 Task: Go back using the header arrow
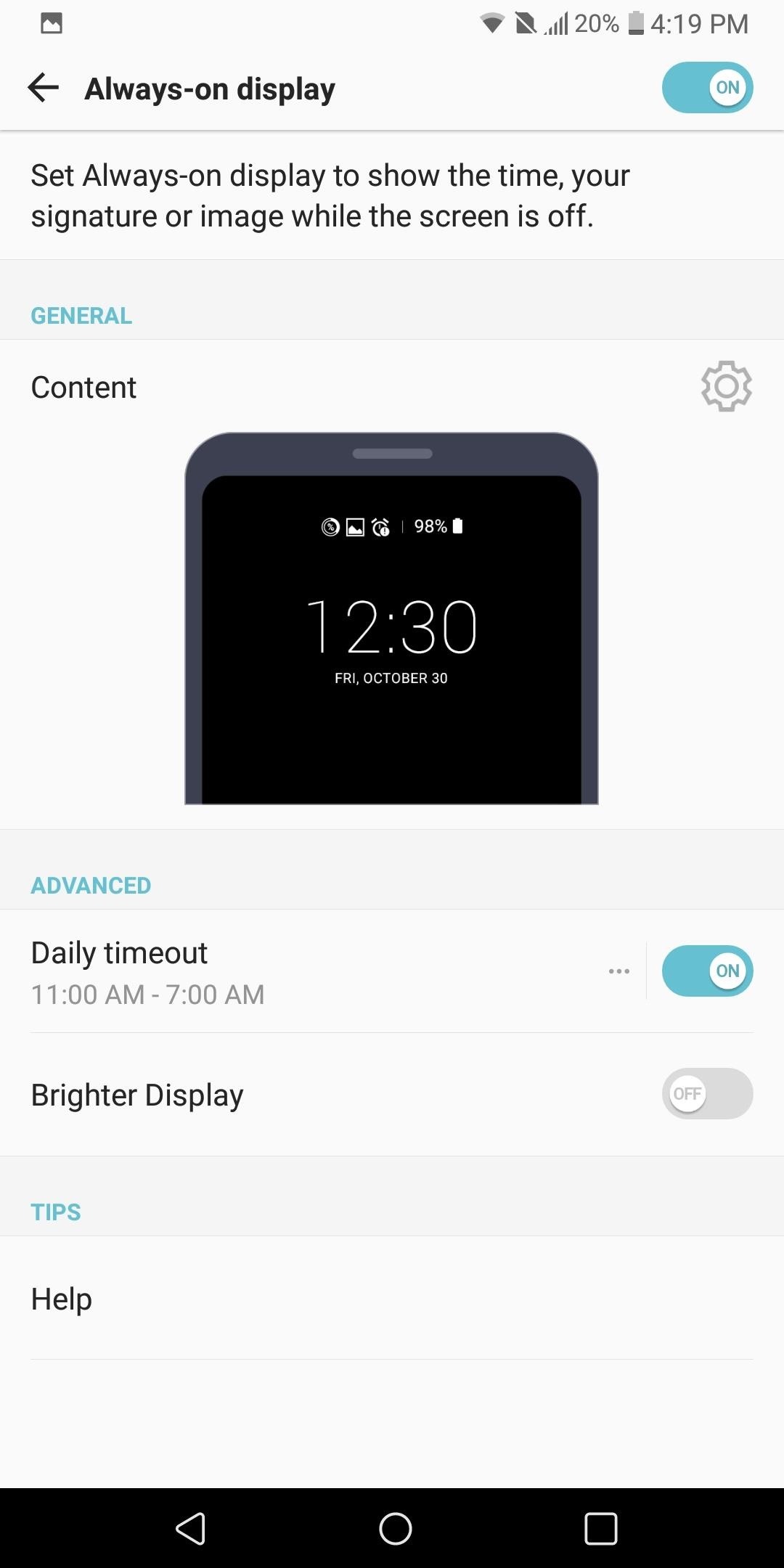coord(44,88)
